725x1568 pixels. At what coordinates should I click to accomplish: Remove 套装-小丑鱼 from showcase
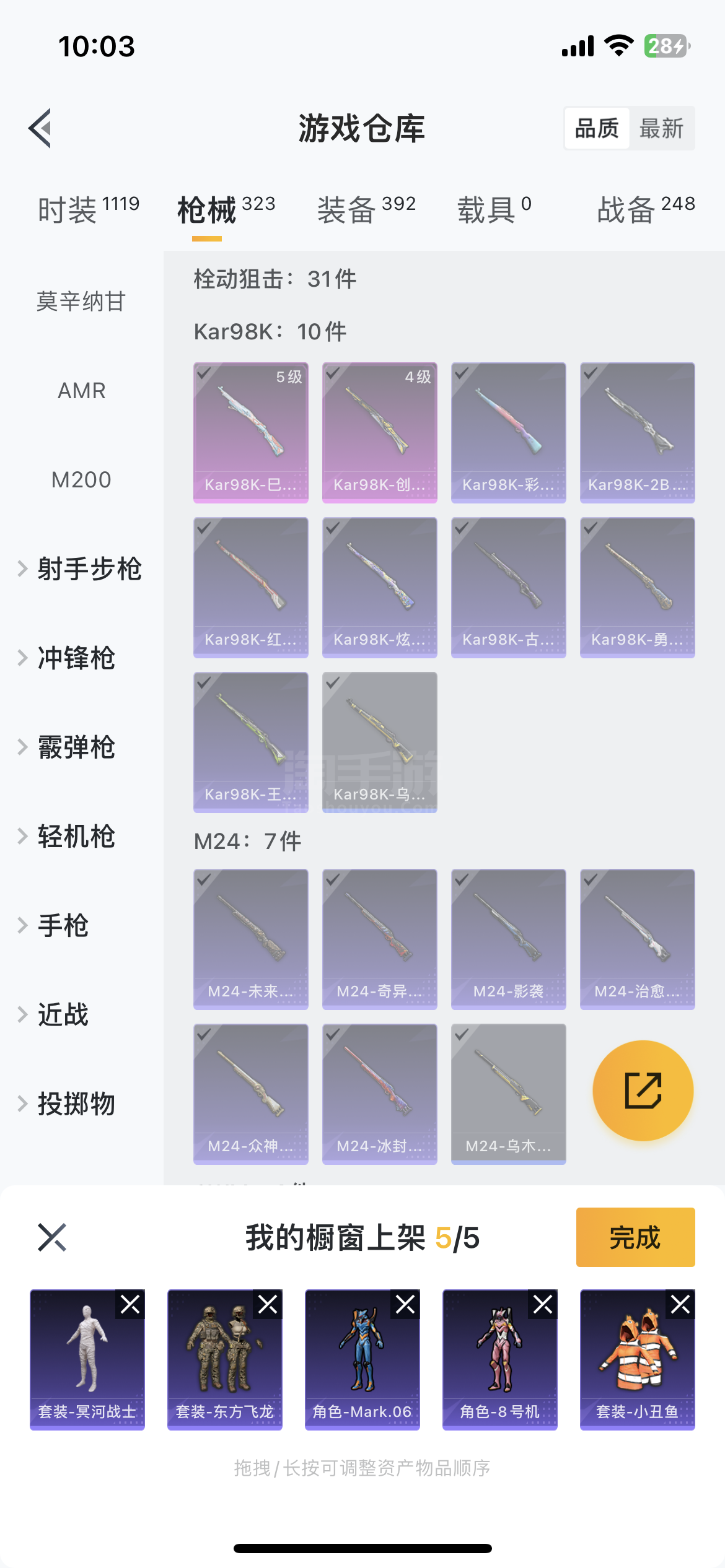pos(680,1305)
